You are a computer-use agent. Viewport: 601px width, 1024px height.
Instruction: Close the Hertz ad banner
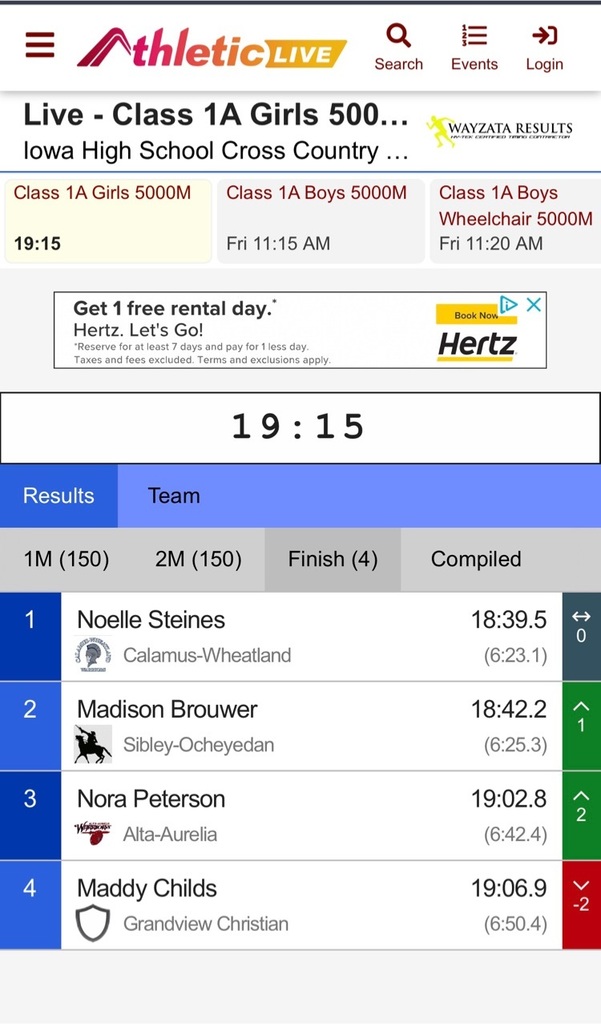[x=534, y=304]
